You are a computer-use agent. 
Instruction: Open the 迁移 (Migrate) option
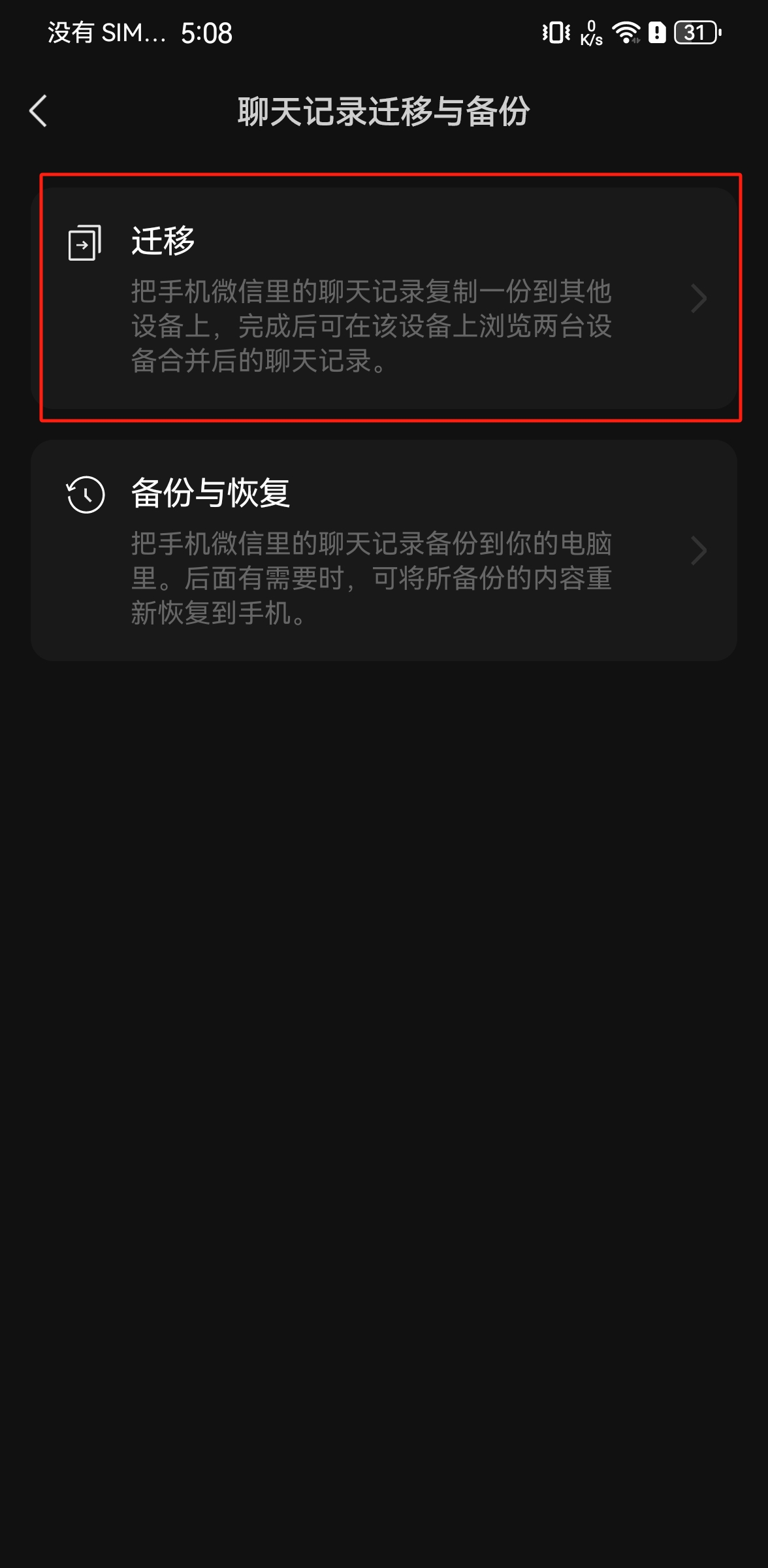(x=384, y=298)
